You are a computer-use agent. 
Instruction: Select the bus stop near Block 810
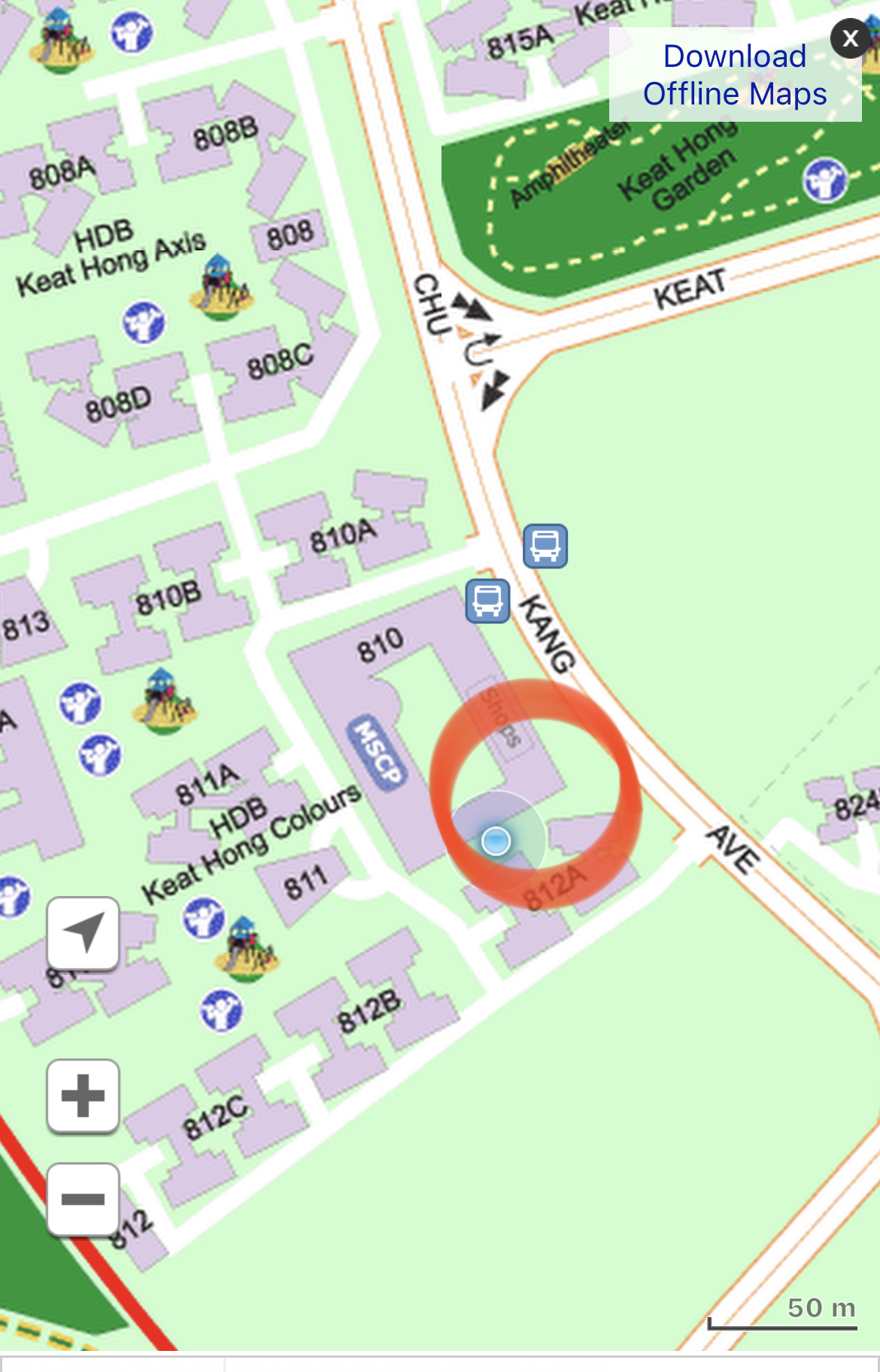487,601
